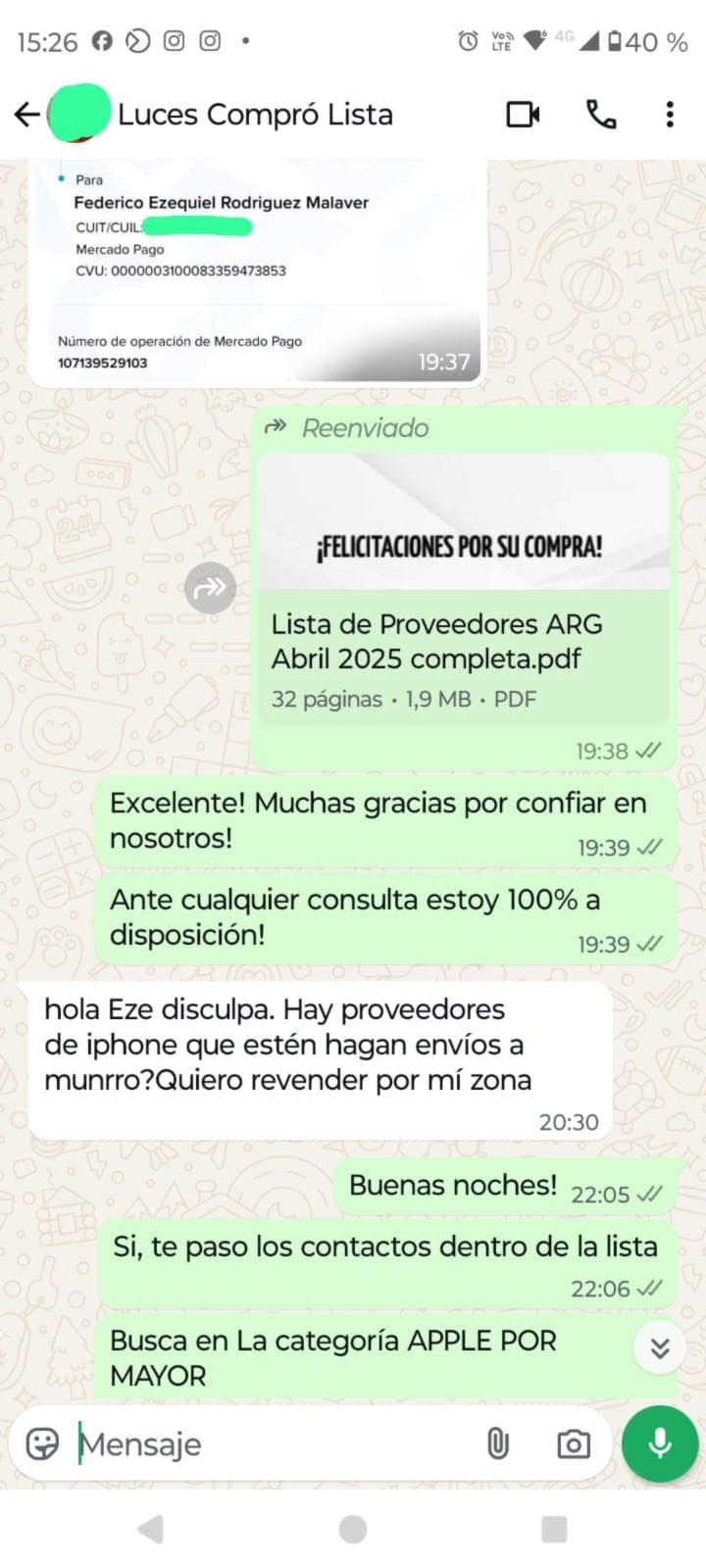Forward the PDF with the arrow icon
This screenshot has width=706, height=1568.
click(210, 588)
